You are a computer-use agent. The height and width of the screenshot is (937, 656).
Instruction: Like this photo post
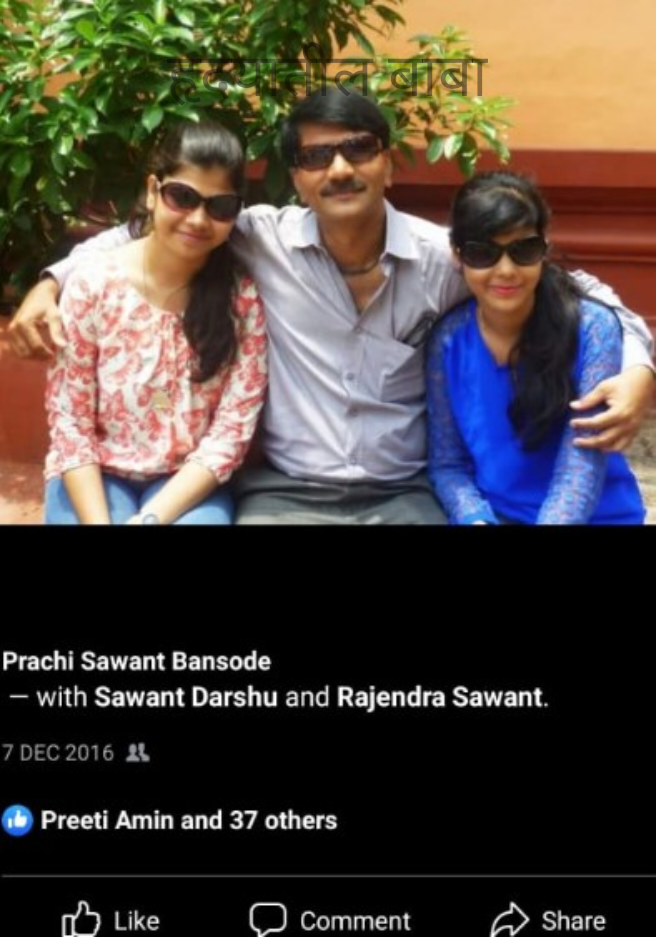pos(109,919)
